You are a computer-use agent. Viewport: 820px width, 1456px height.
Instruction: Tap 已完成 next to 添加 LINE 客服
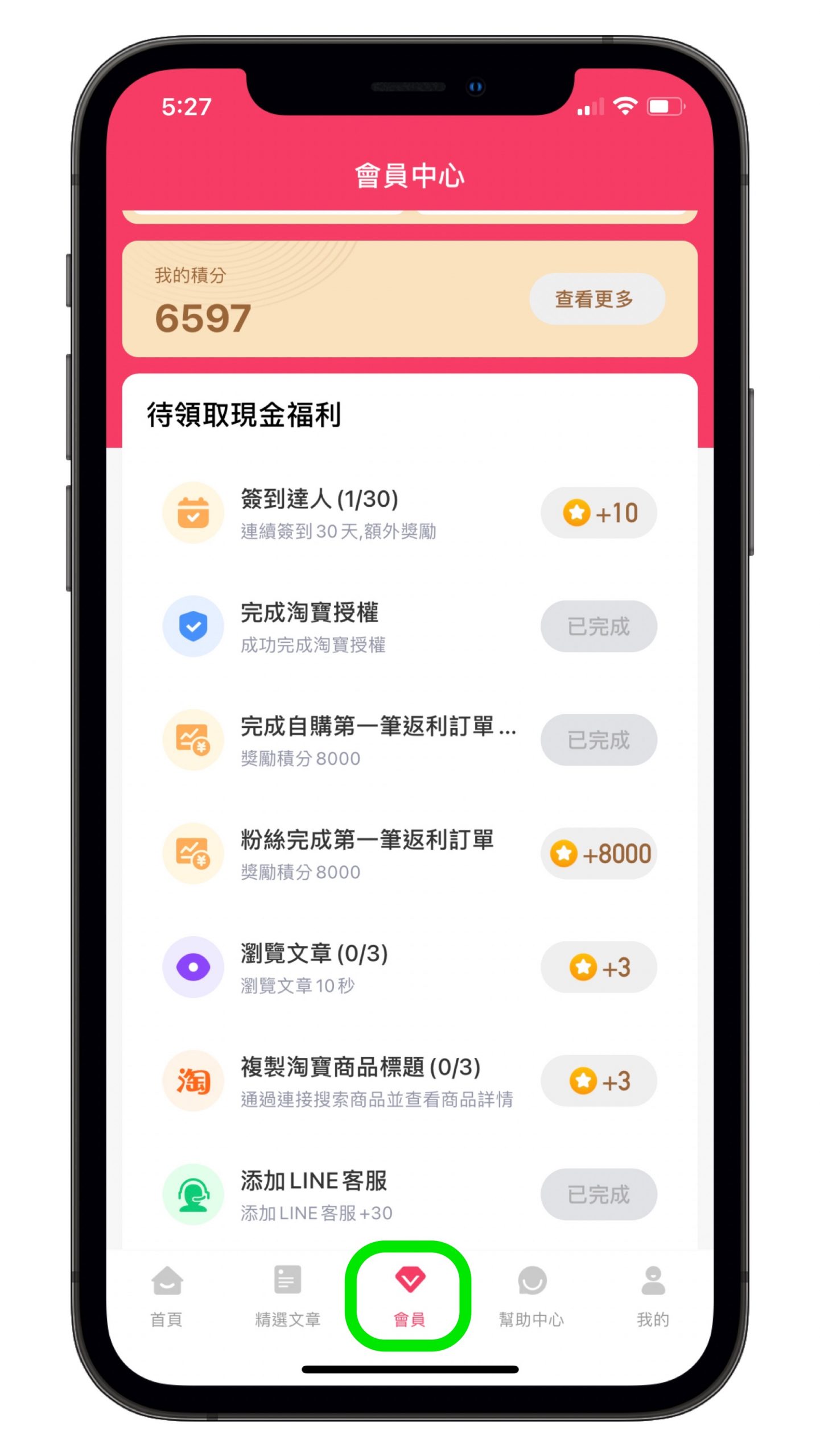[599, 1194]
